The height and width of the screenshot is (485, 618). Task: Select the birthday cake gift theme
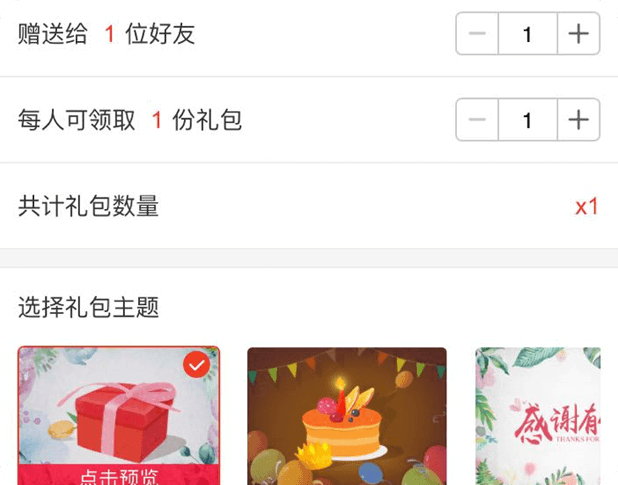(346, 415)
